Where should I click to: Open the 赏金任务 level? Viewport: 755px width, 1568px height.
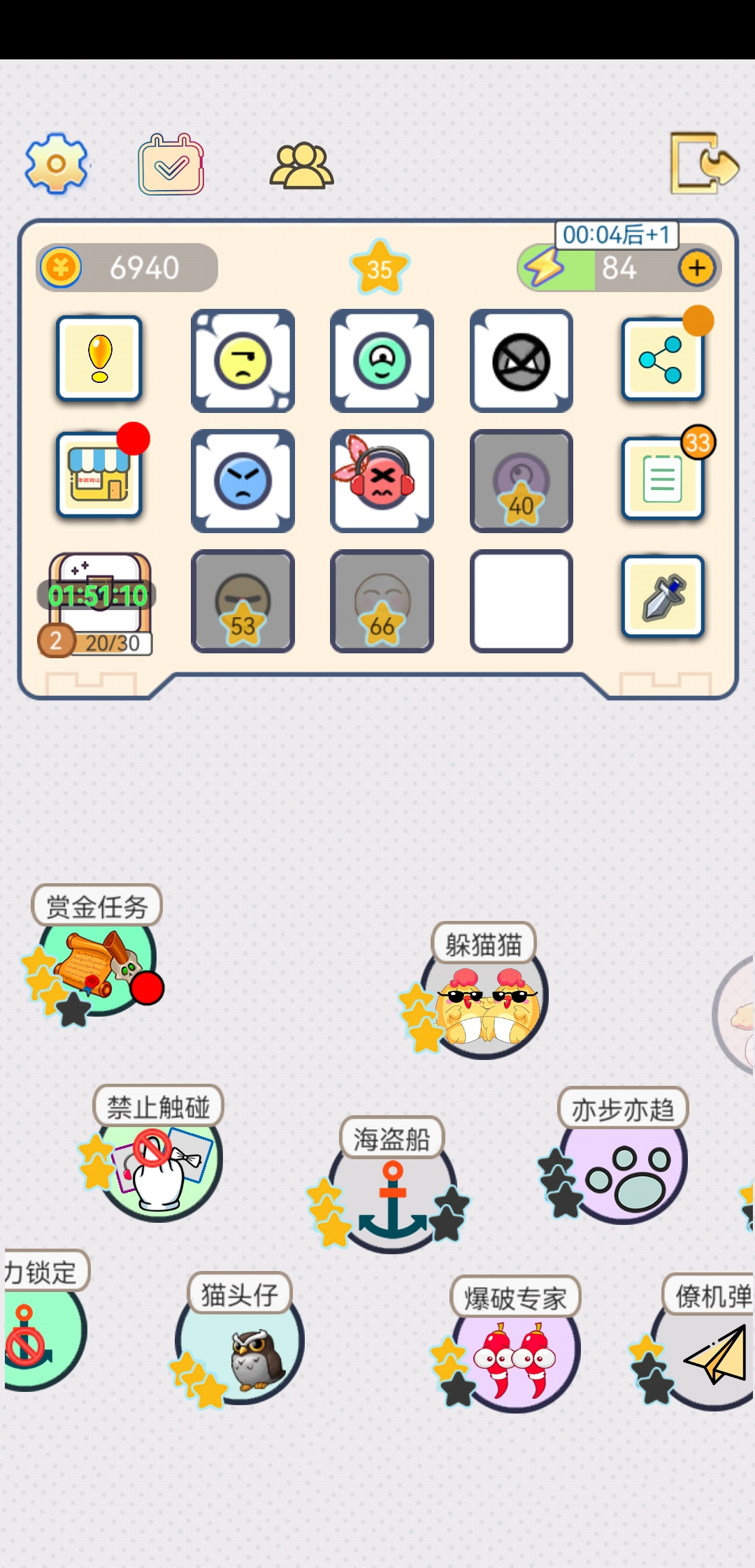(x=96, y=964)
